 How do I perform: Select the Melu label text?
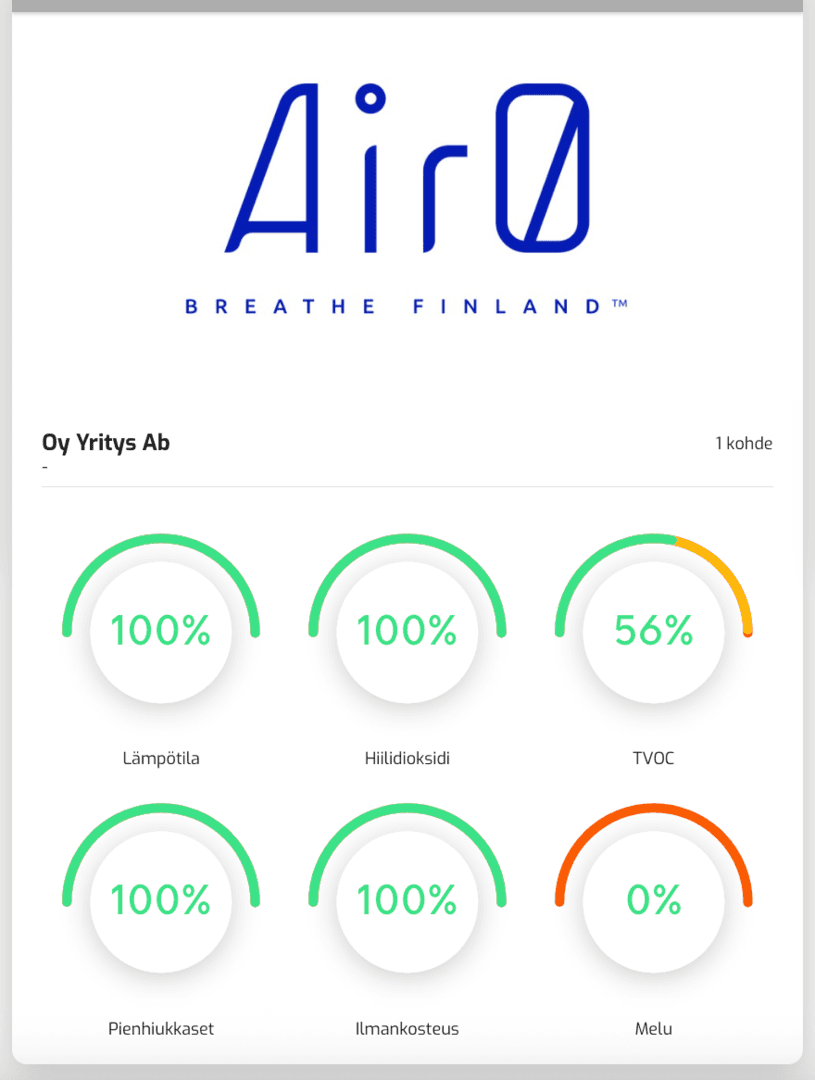pos(653,1028)
